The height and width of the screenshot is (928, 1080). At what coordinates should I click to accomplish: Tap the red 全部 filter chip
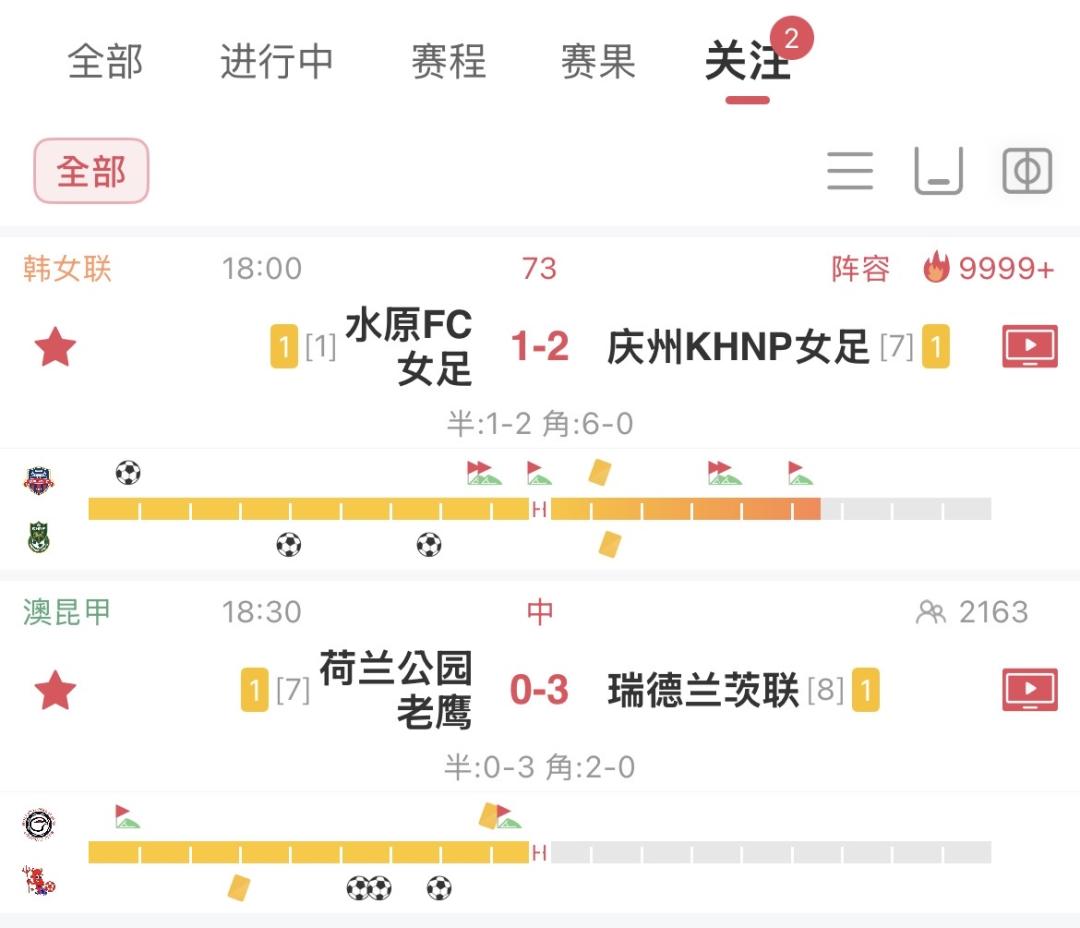[92, 171]
